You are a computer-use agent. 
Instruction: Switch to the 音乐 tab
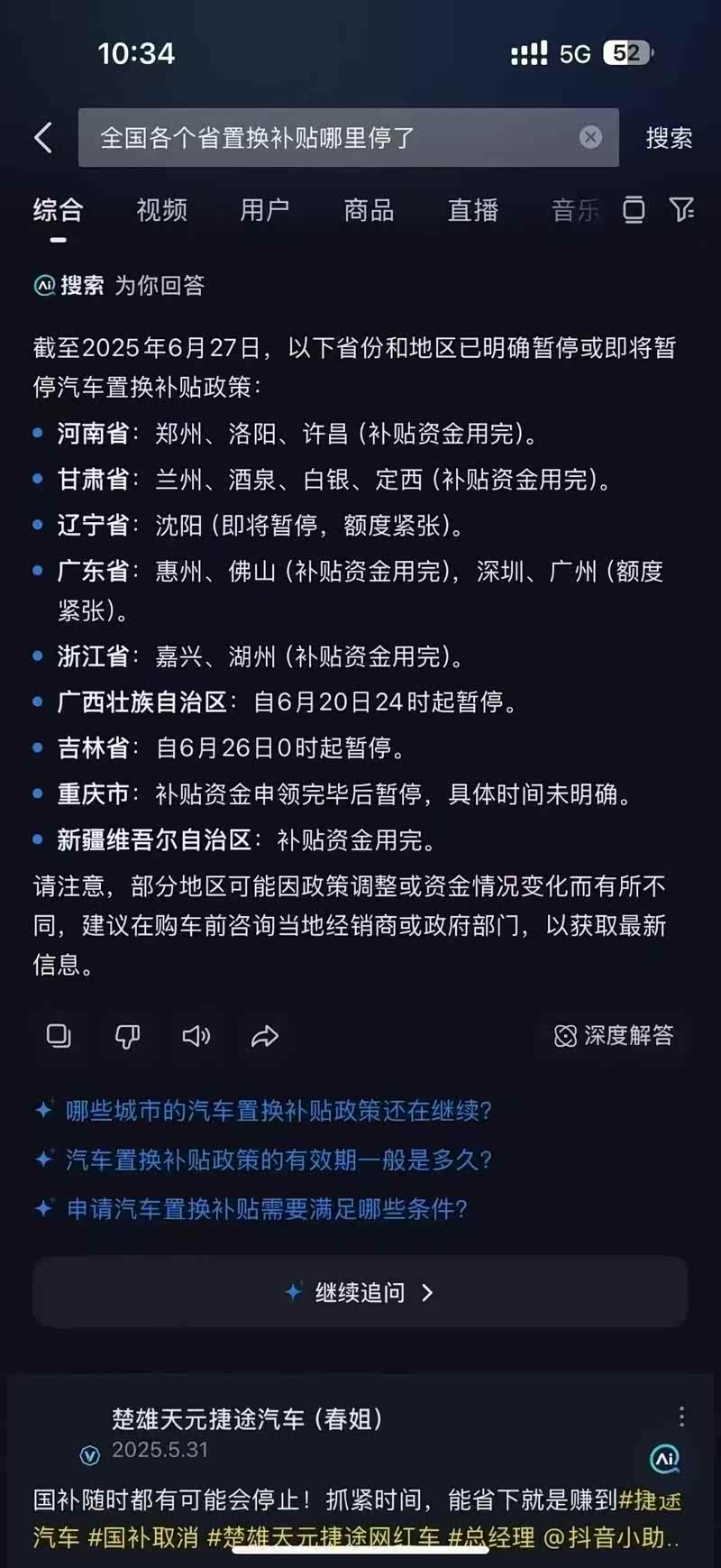[575, 210]
